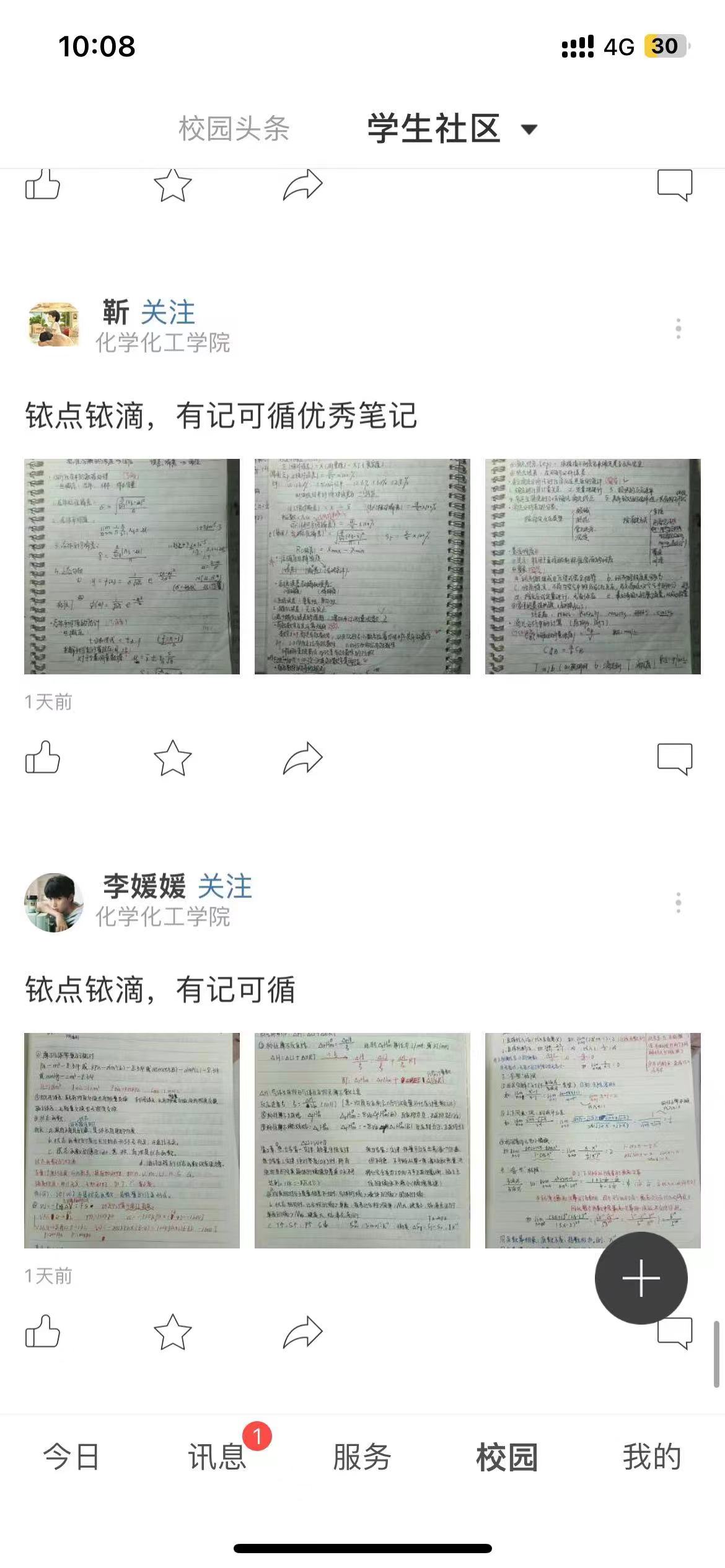This screenshot has width=725, height=1568.
Task: Like 靳's 优秀笔记 post
Action: point(42,757)
